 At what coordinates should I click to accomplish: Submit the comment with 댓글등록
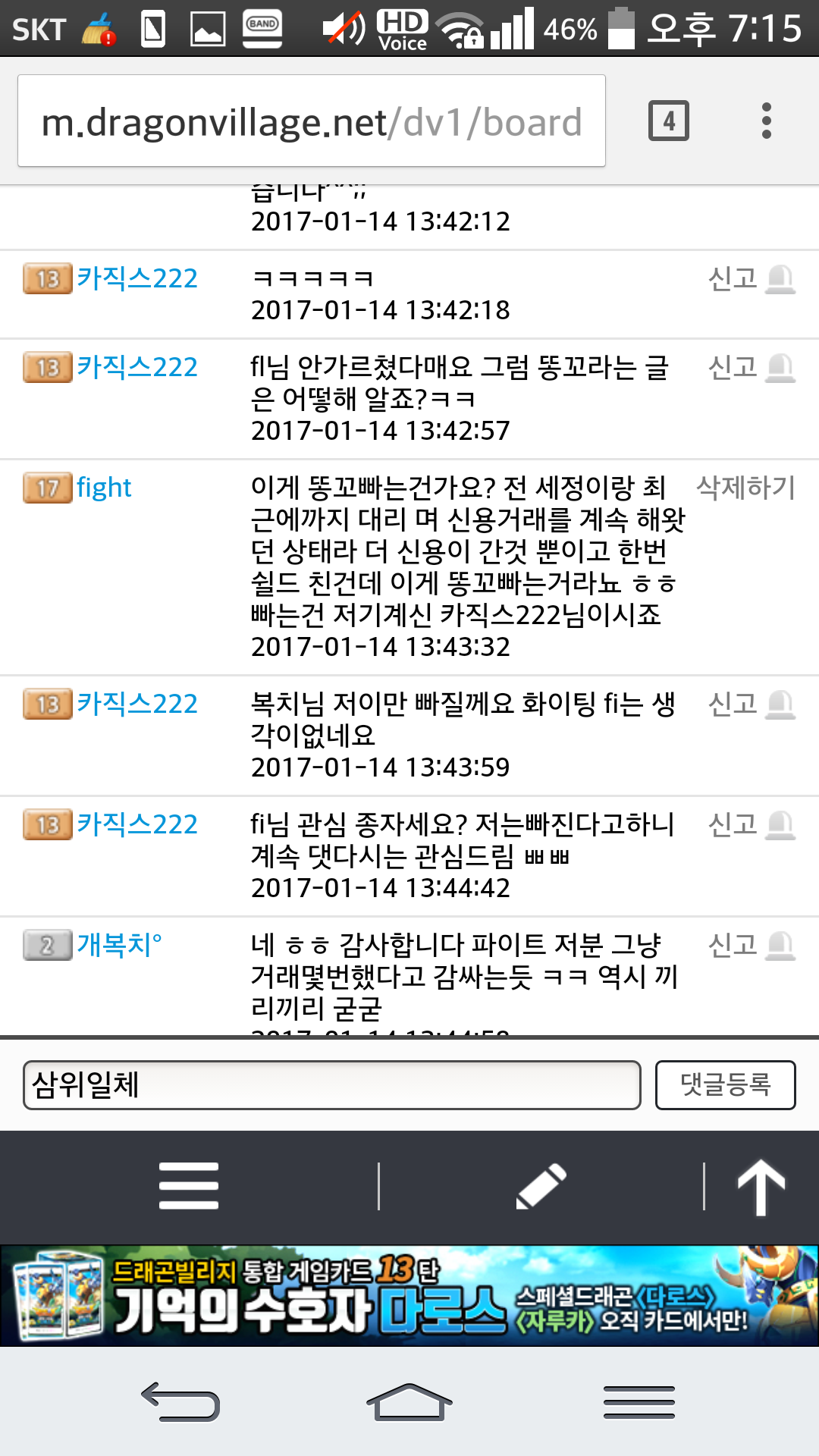725,1085
